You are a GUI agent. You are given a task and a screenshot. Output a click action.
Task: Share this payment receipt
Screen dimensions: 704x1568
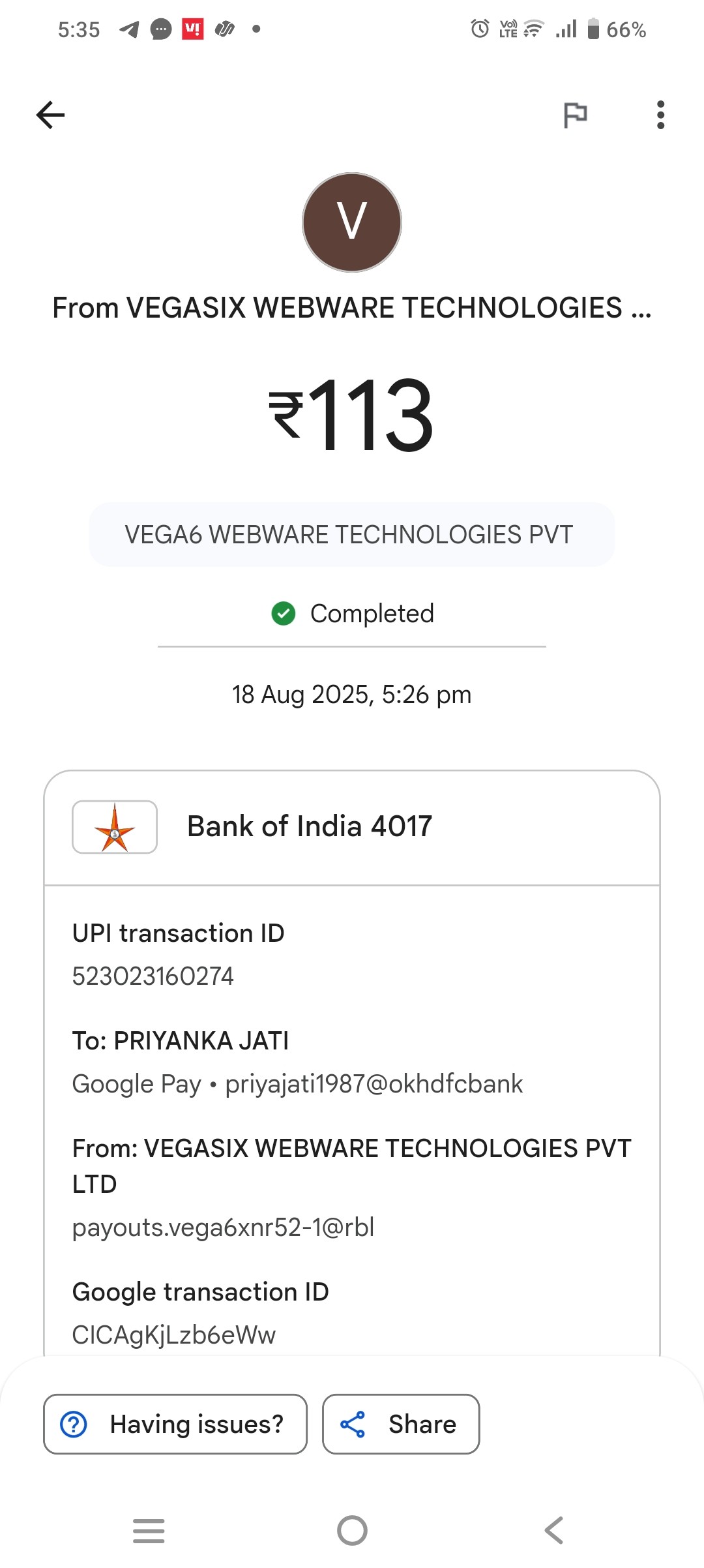click(401, 1424)
